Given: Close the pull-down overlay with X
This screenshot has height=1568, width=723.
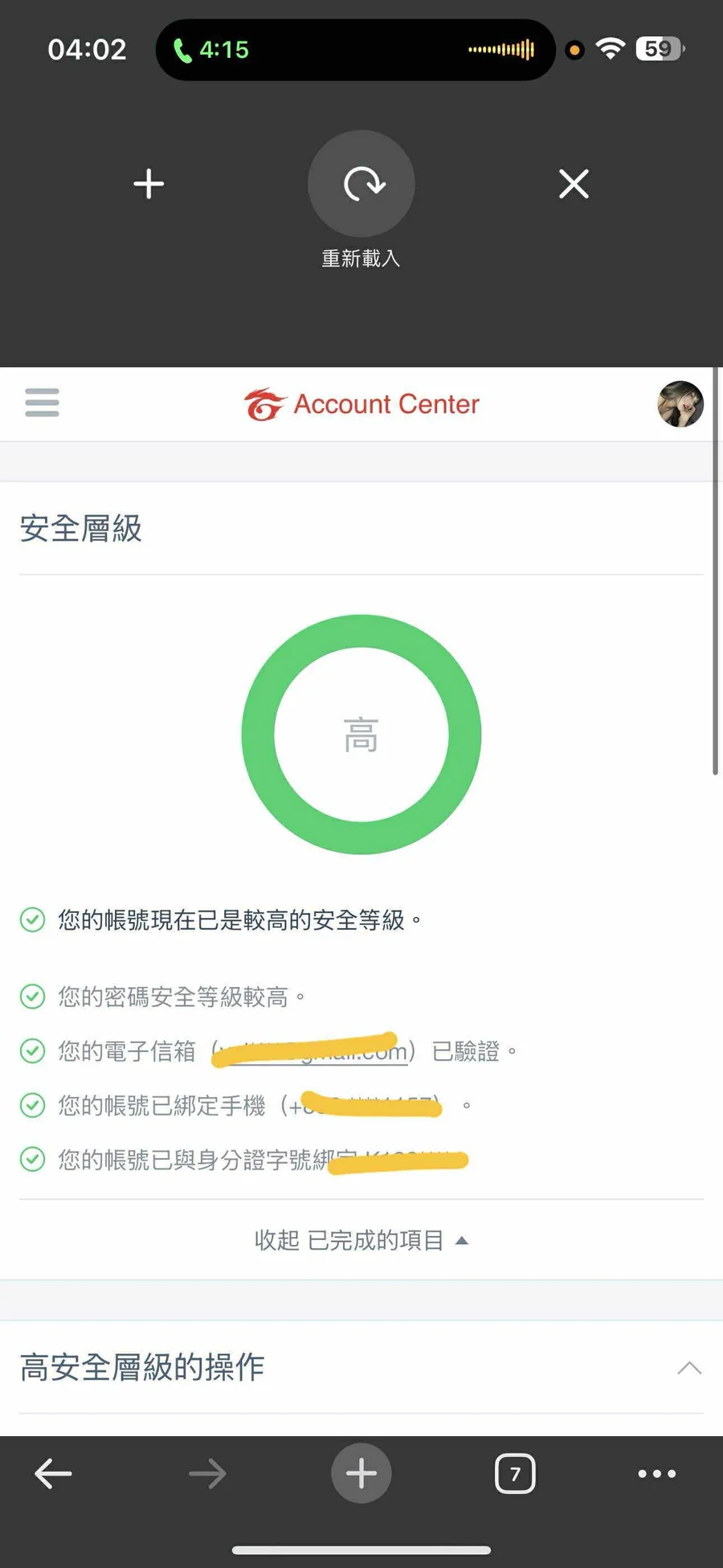Looking at the screenshot, I should [x=574, y=184].
